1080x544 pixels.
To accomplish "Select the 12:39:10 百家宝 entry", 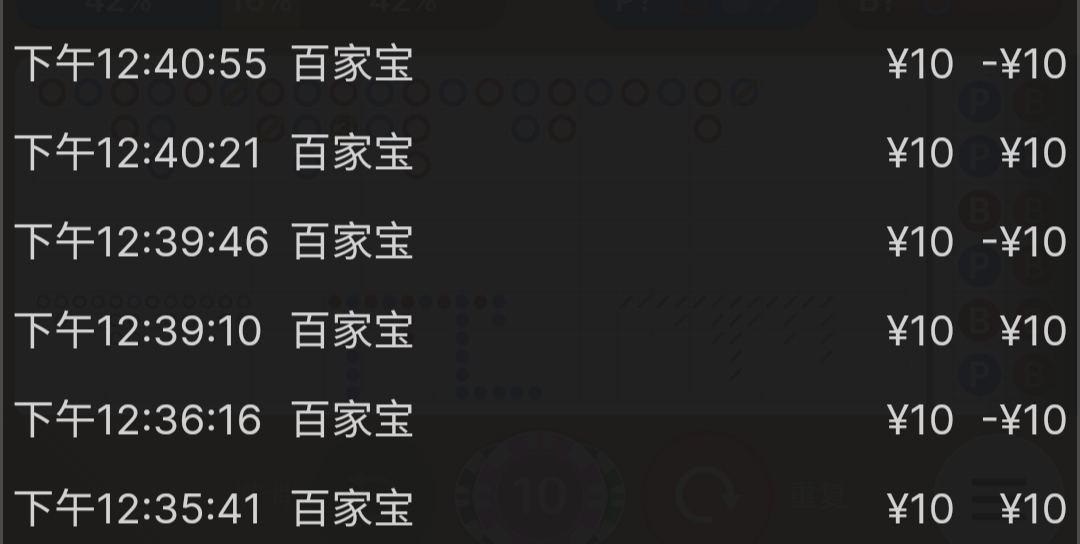I will pyautogui.click(x=540, y=331).
